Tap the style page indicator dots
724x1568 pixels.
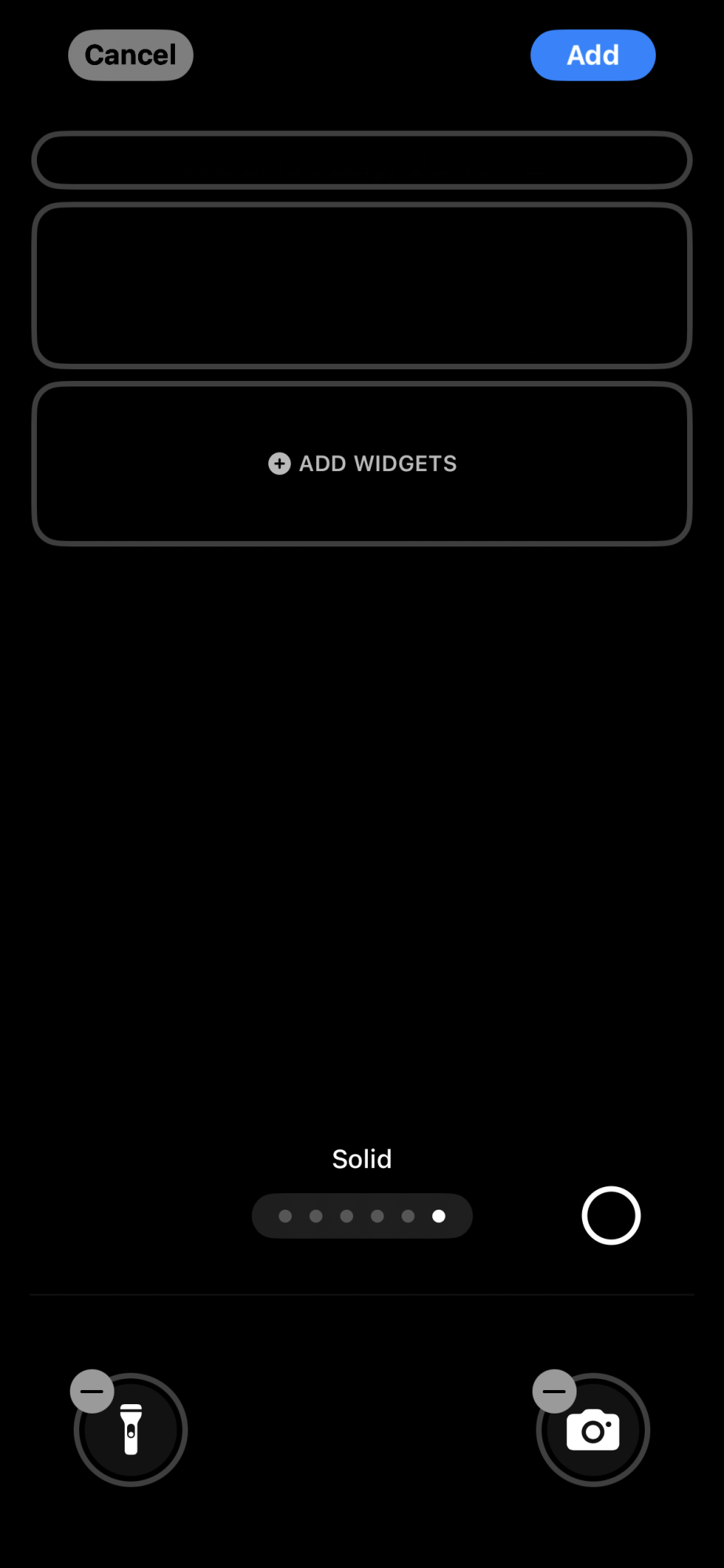[362, 1216]
